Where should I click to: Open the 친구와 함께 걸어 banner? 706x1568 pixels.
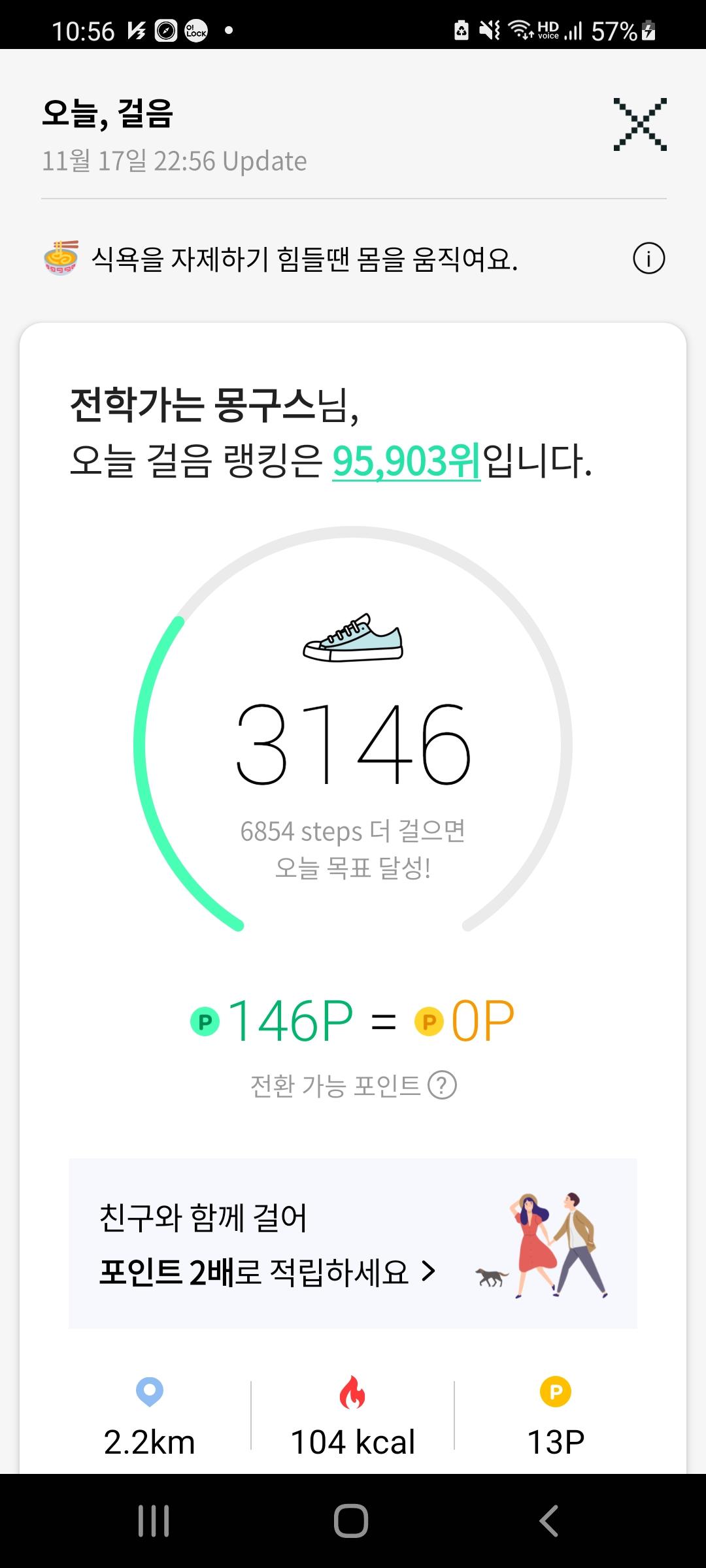[x=352, y=1243]
